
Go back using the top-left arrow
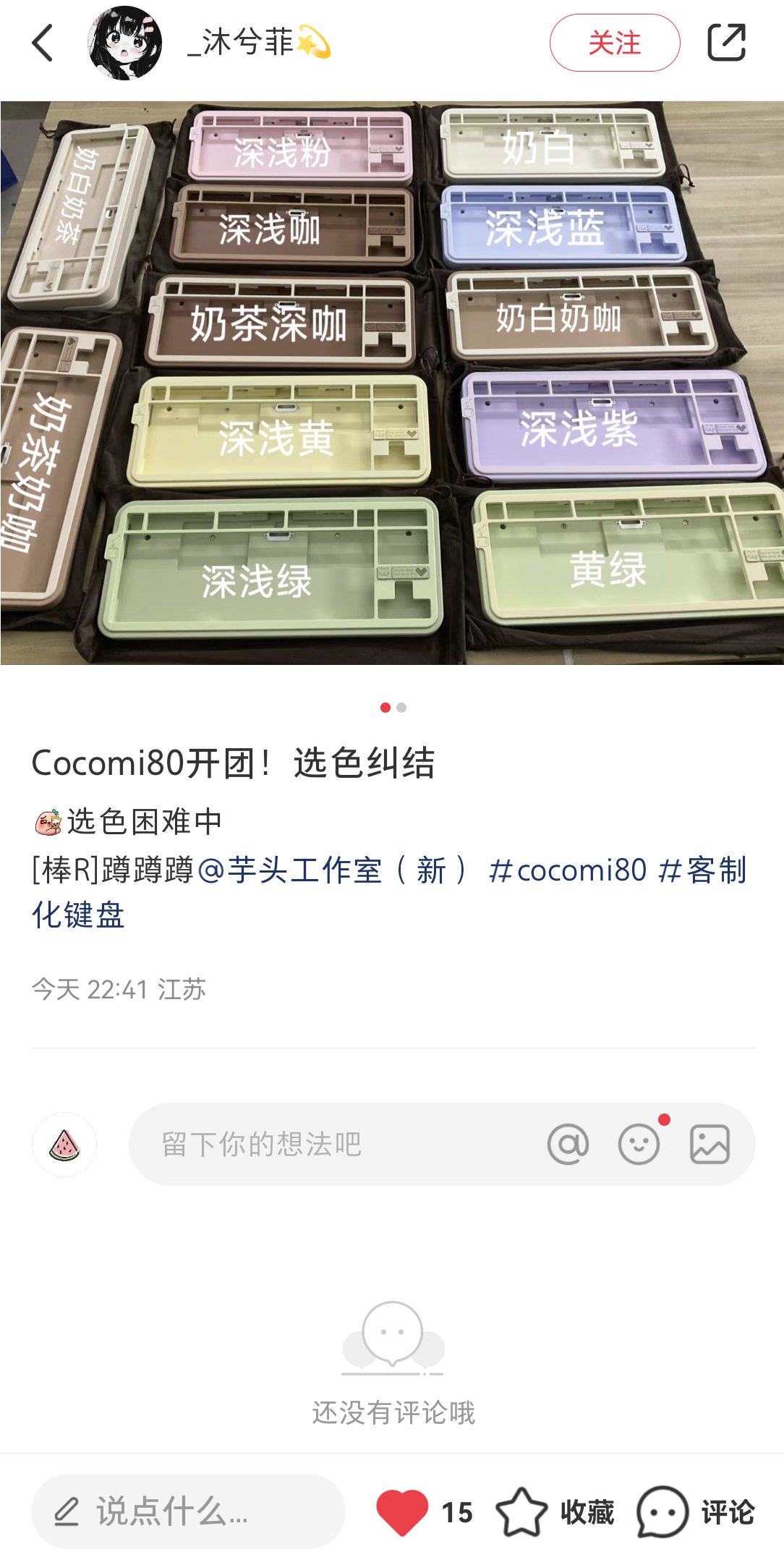[43, 43]
